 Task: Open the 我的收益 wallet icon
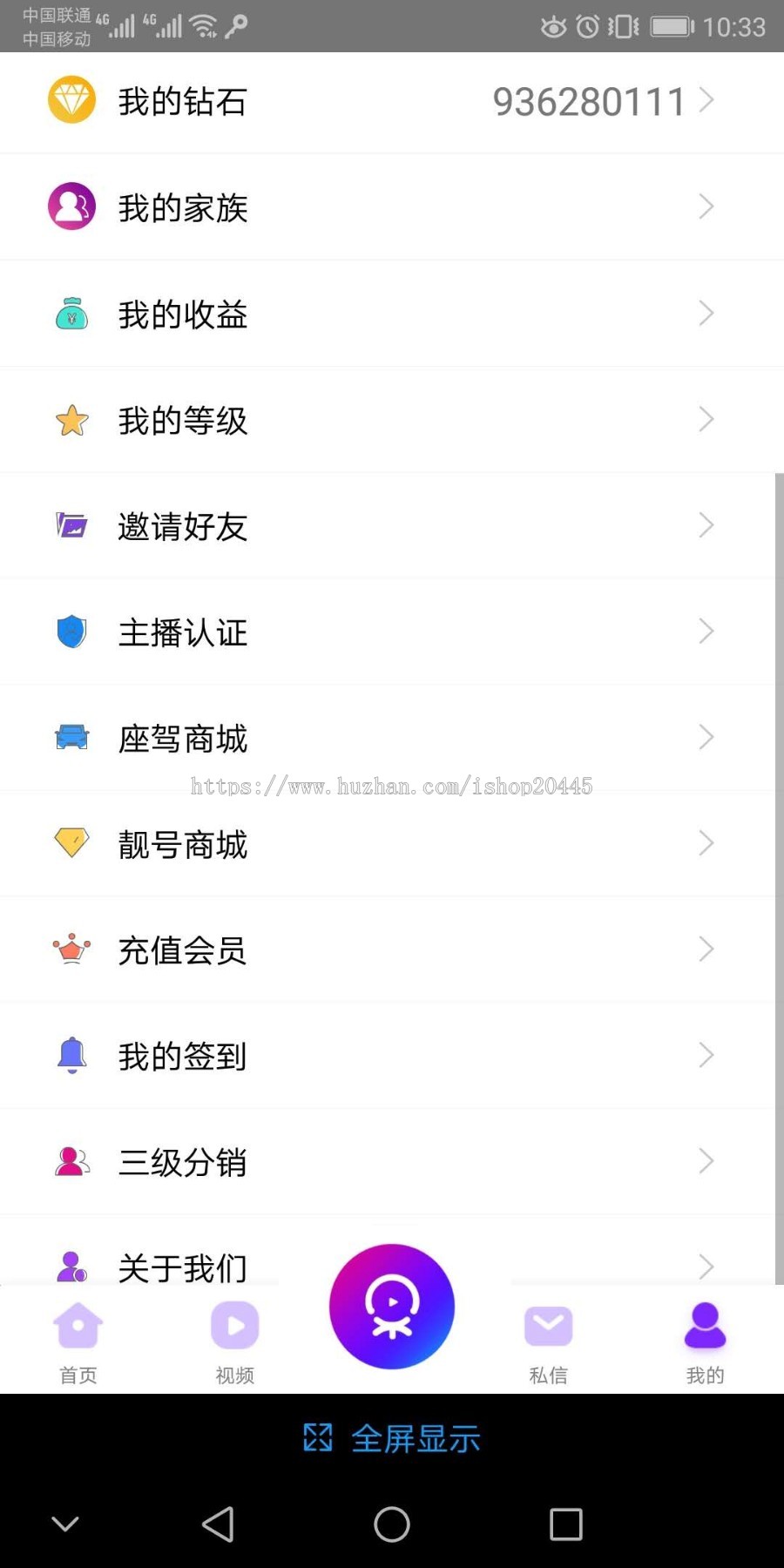[x=71, y=314]
